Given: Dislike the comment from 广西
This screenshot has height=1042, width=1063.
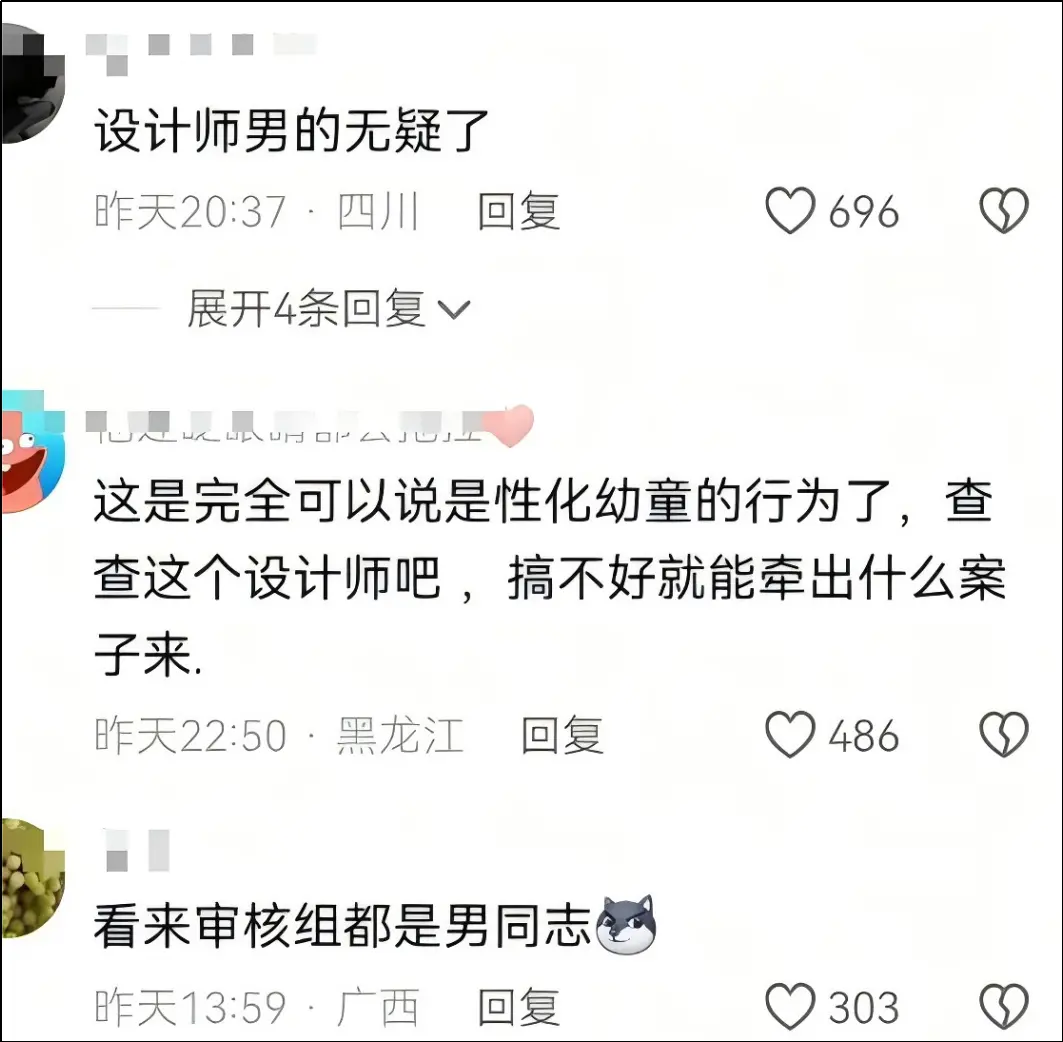Looking at the screenshot, I should click(1003, 1008).
